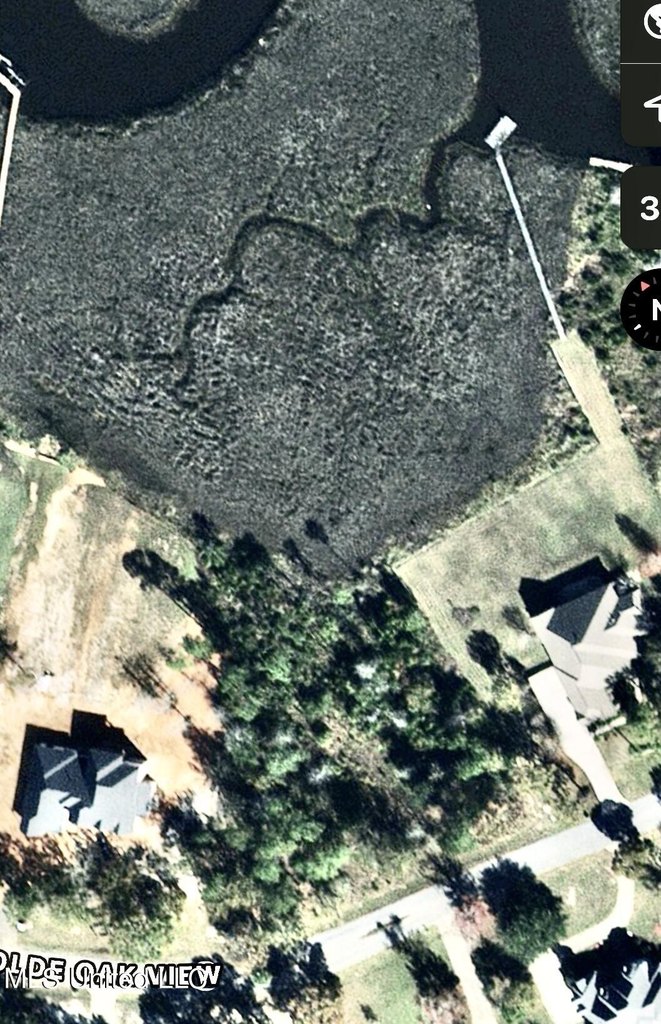Center map on current location
The height and width of the screenshot is (1024, 661).
(649, 106)
